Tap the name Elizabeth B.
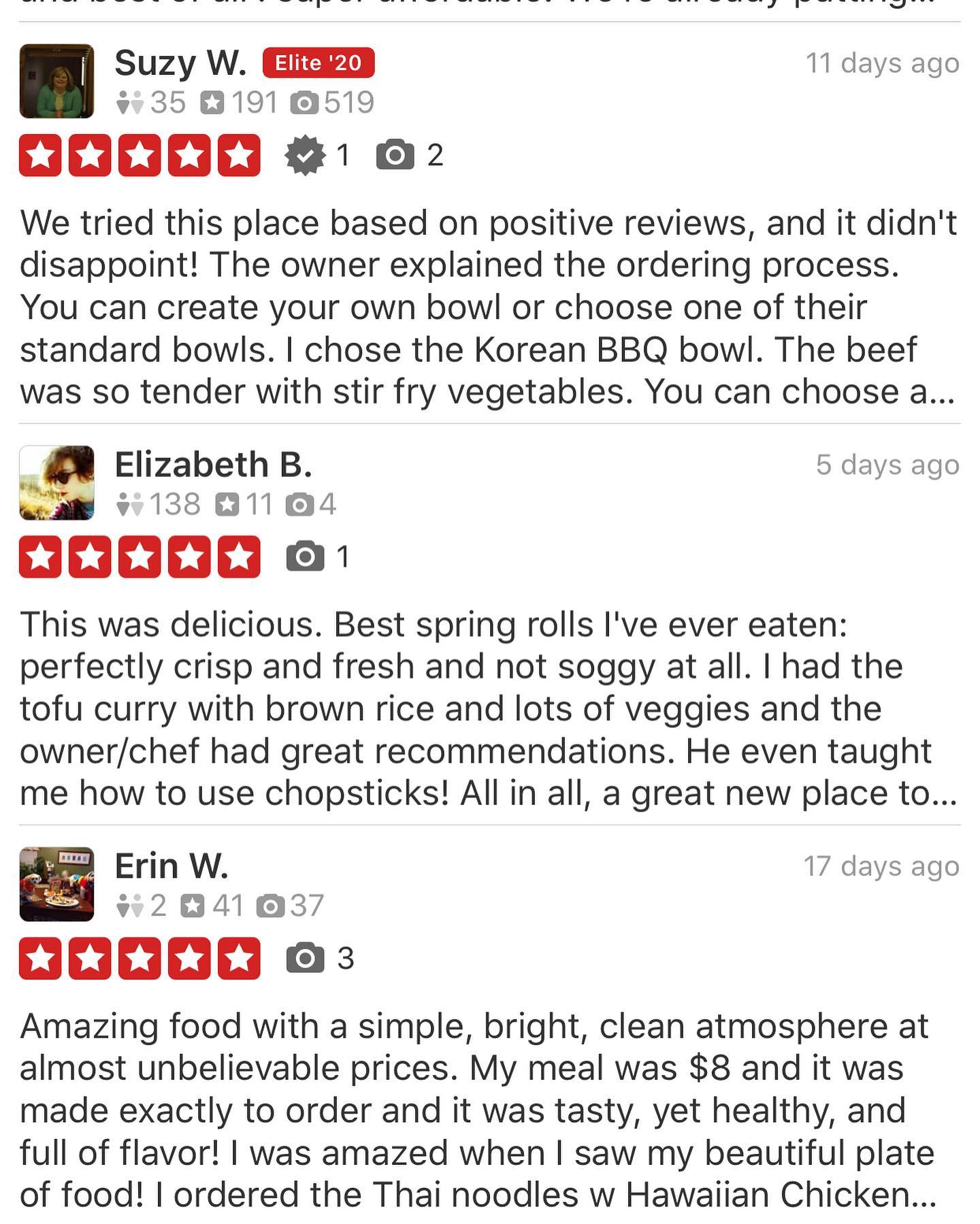 tap(213, 465)
